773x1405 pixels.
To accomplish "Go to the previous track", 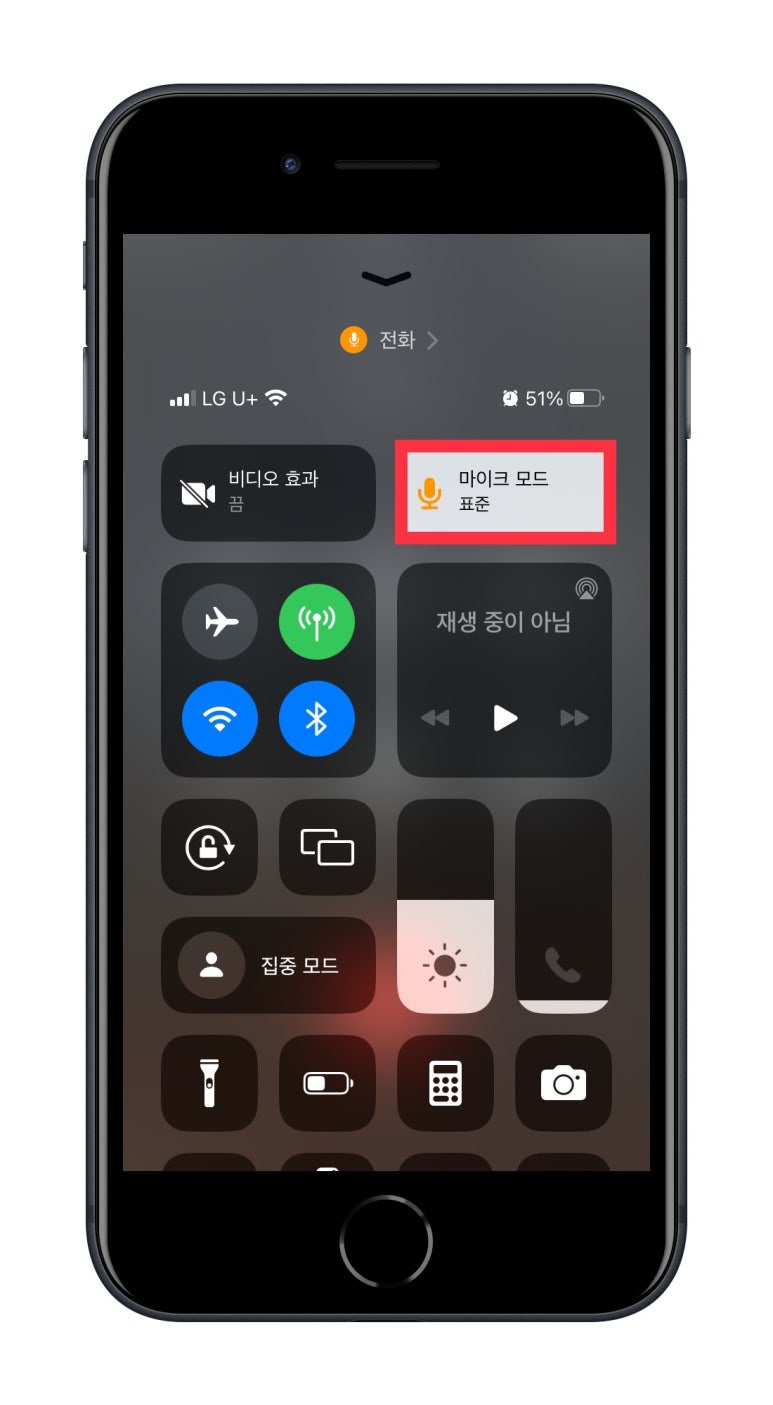I will click(x=435, y=717).
